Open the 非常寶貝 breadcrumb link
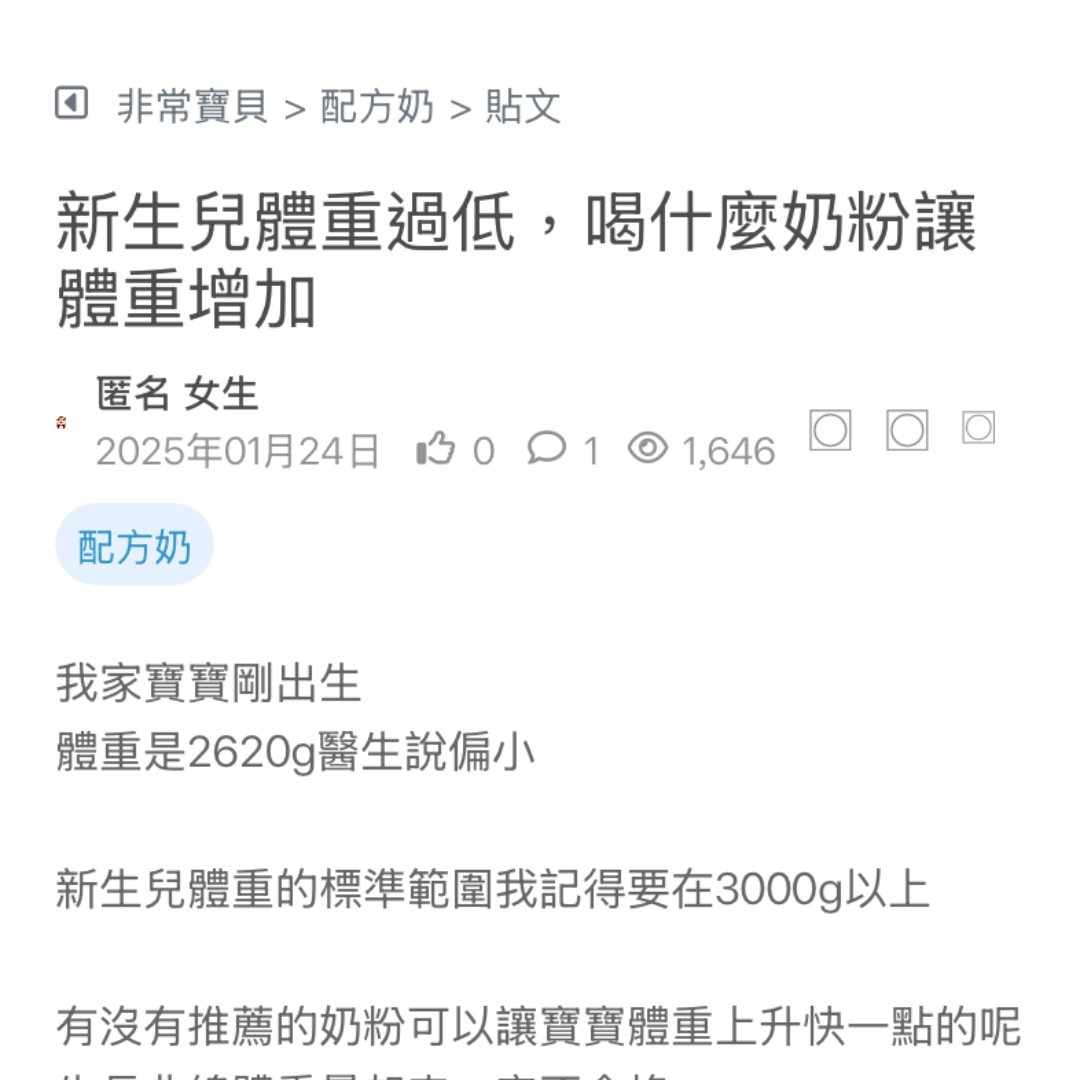The width and height of the screenshot is (1080, 1080). (192, 106)
